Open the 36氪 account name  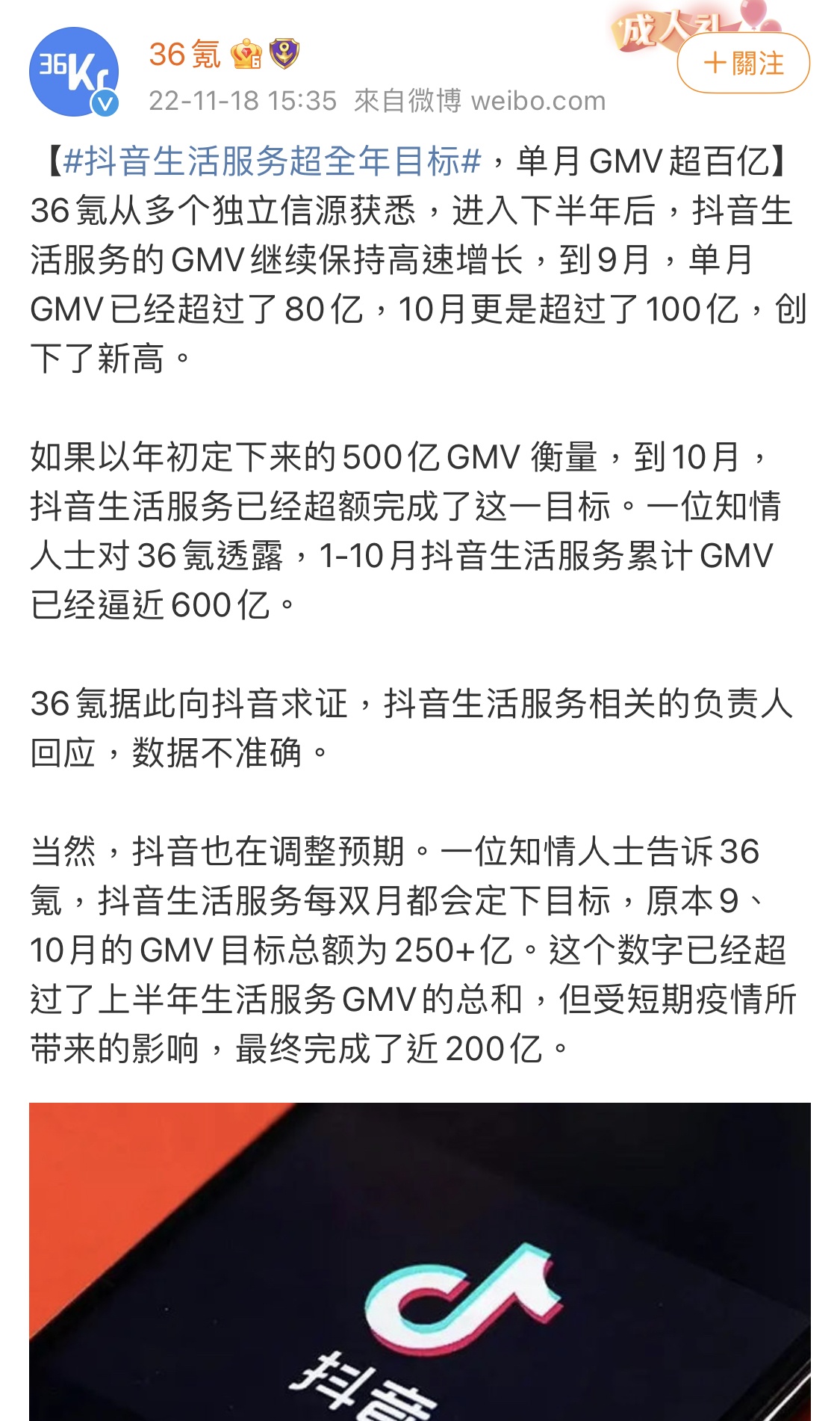[x=185, y=55]
